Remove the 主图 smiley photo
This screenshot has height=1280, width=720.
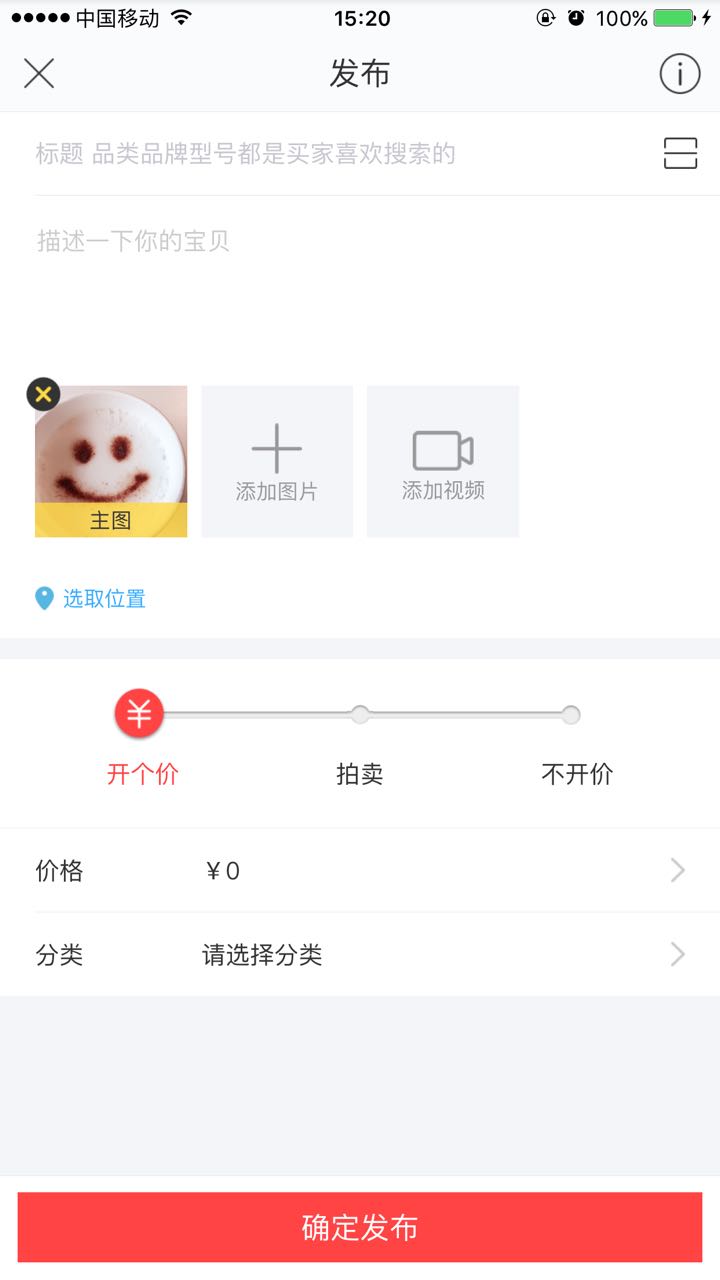pyautogui.click(x=43, y=394)
